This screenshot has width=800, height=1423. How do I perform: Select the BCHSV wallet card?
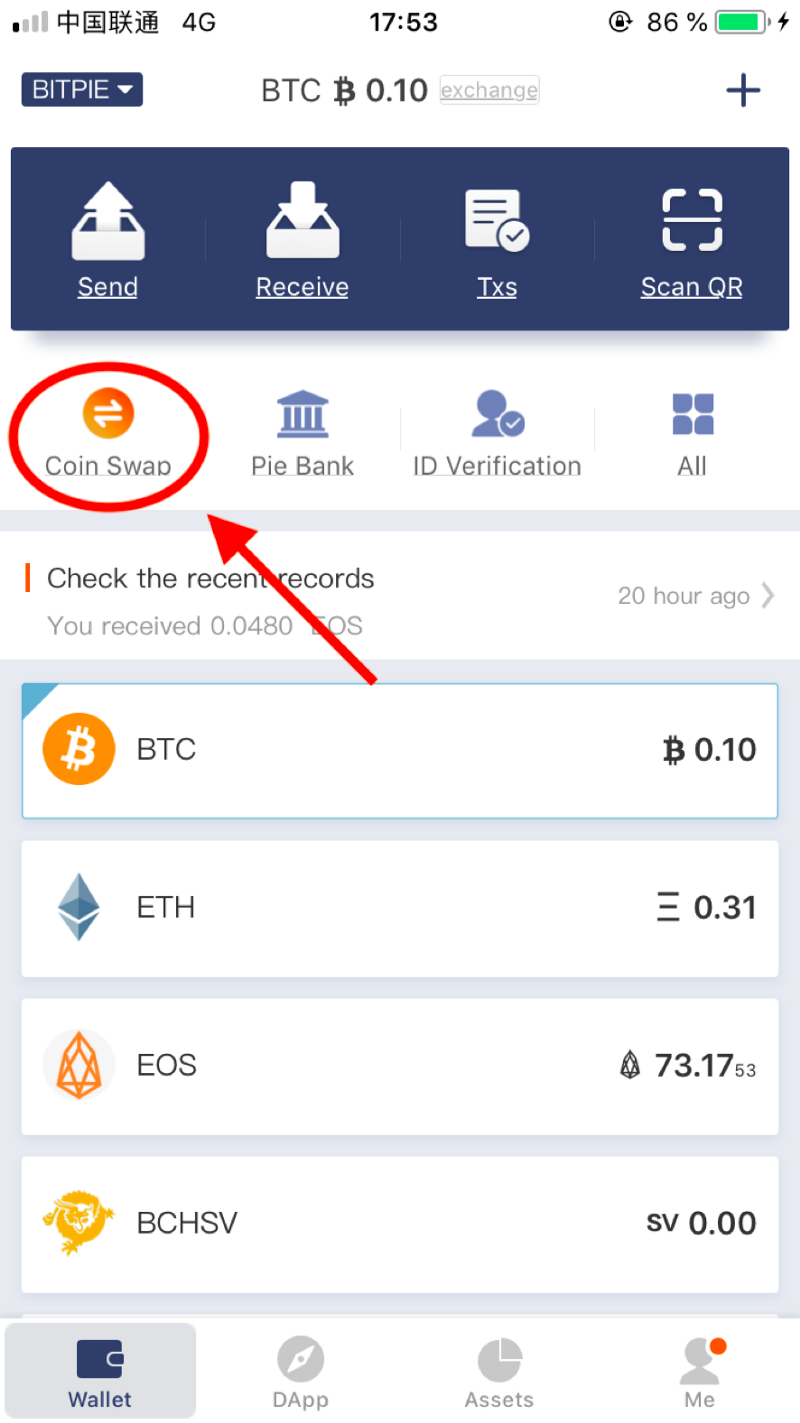point(400,1223)
